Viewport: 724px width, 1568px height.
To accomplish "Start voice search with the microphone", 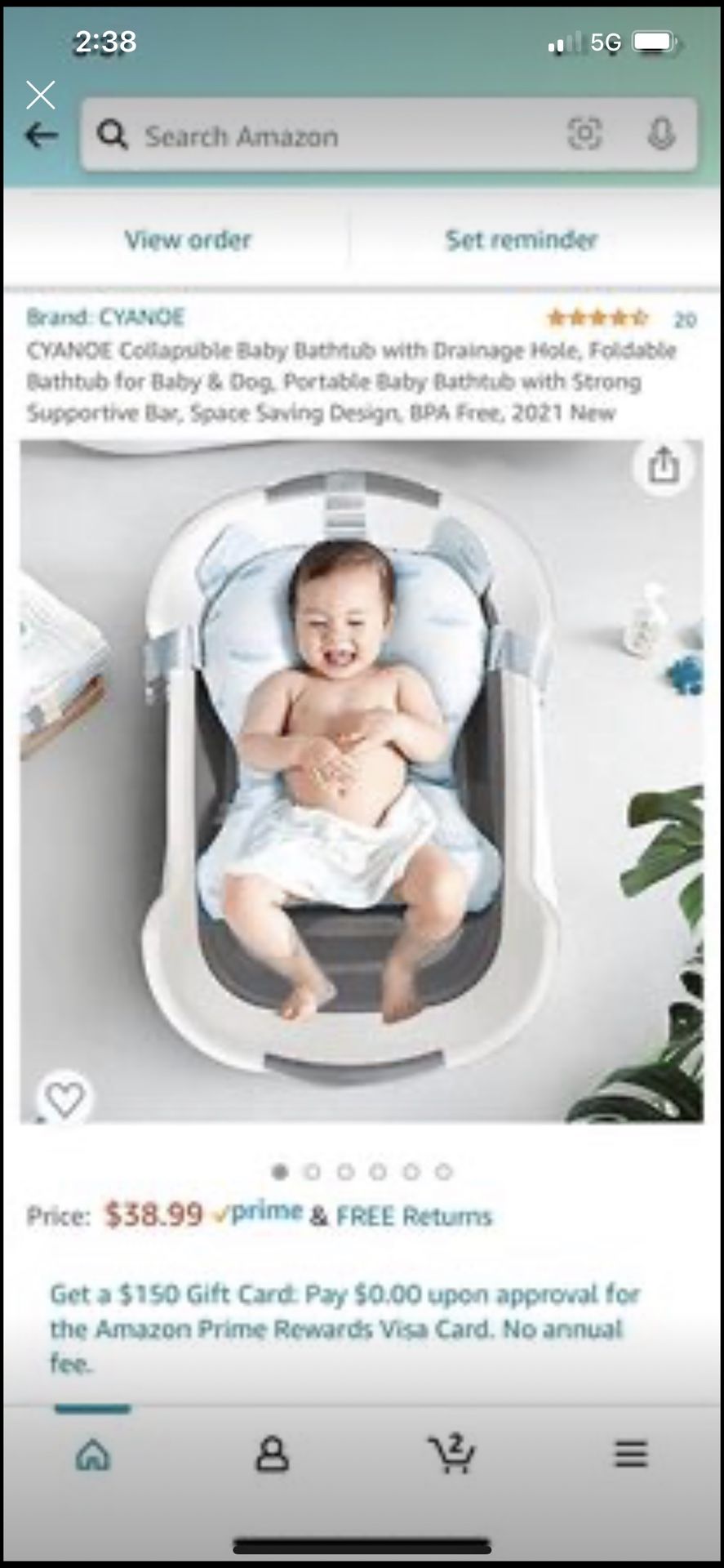I will click(660, 134).
